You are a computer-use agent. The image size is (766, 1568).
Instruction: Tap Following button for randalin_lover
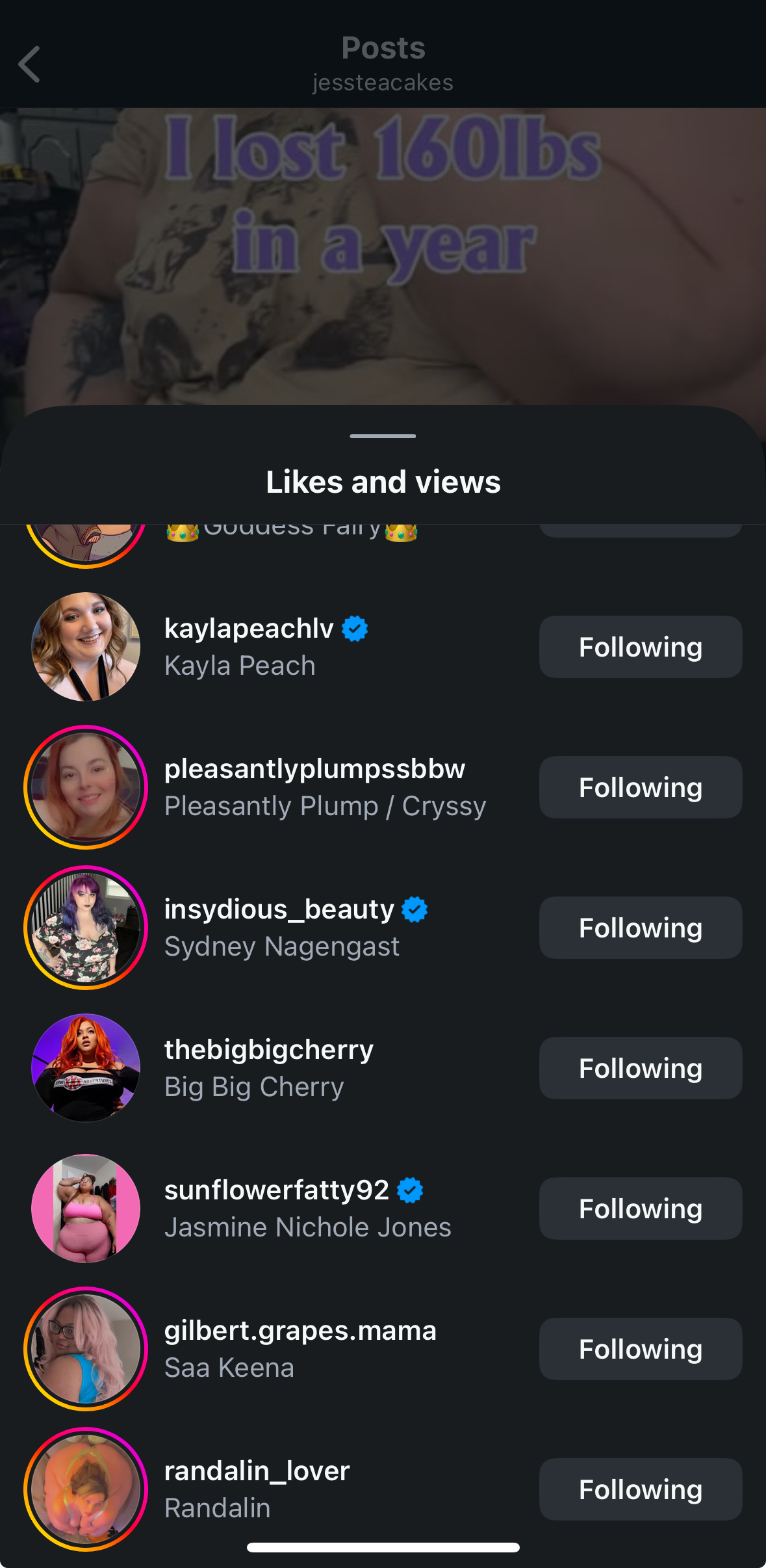640,1489
